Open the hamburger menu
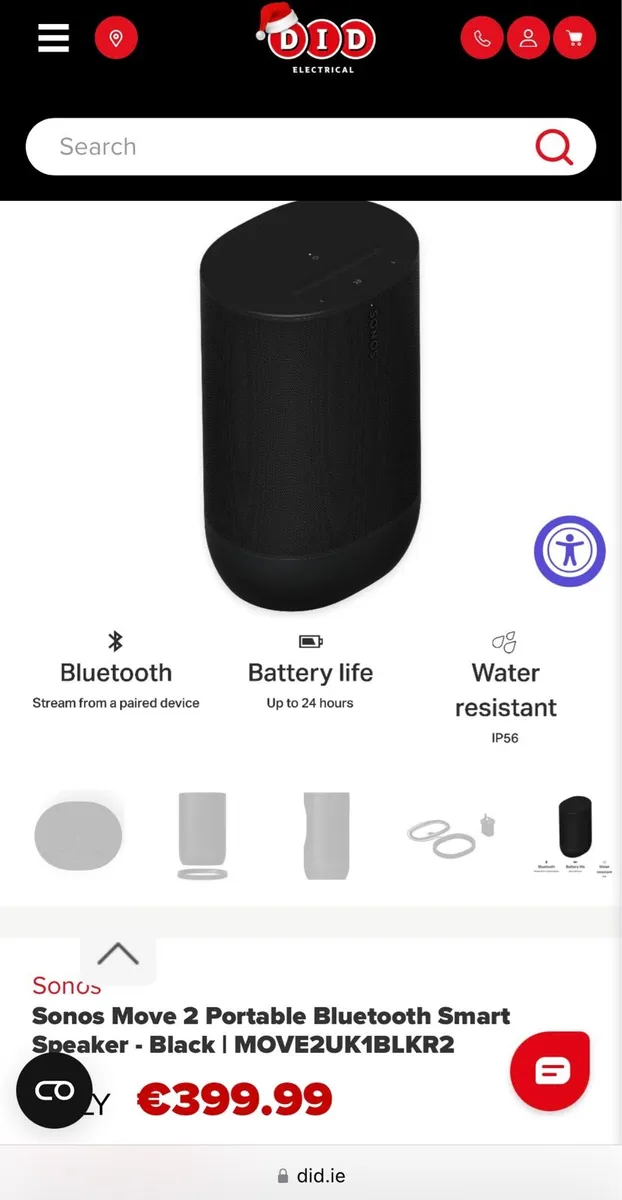Image resolution: width=622 pixels, height=1200 pixels. [x=53, y=38]
